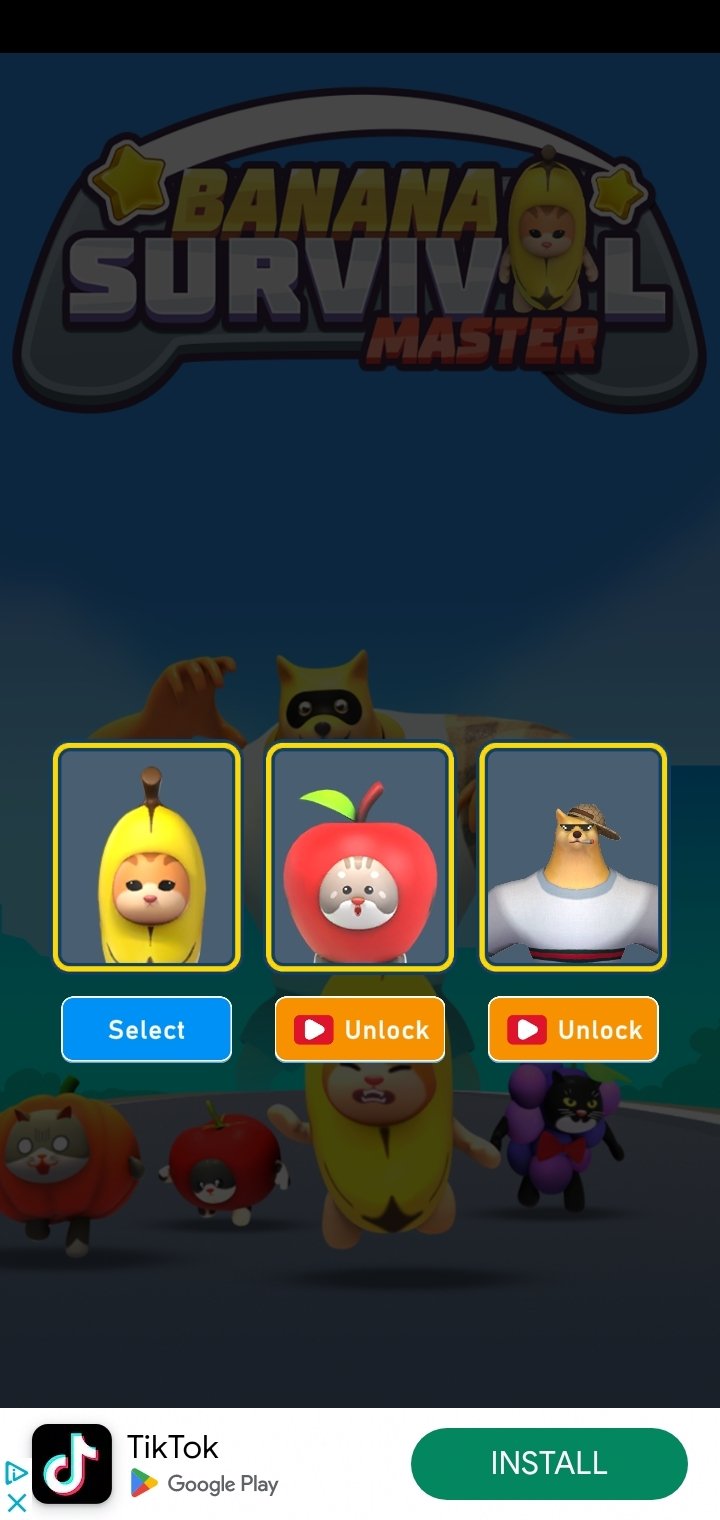Viewport: 720px width, 1520px height.
Task: Unlock the apple cat character
Action: [x=360, y=1029]
